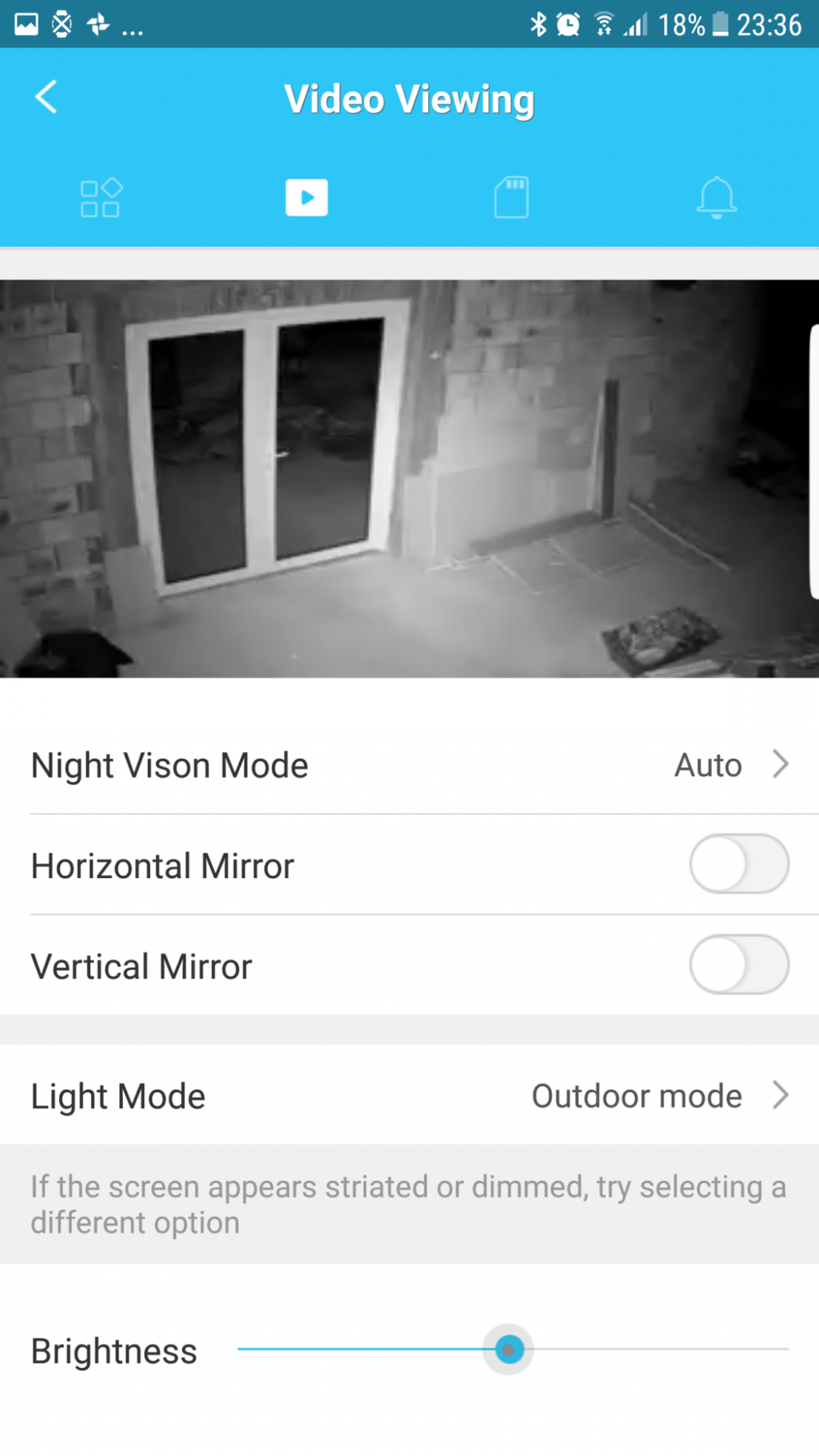Turn on Vertical Mirror
The image size is (819, 1456).
(x=738, y=965)
